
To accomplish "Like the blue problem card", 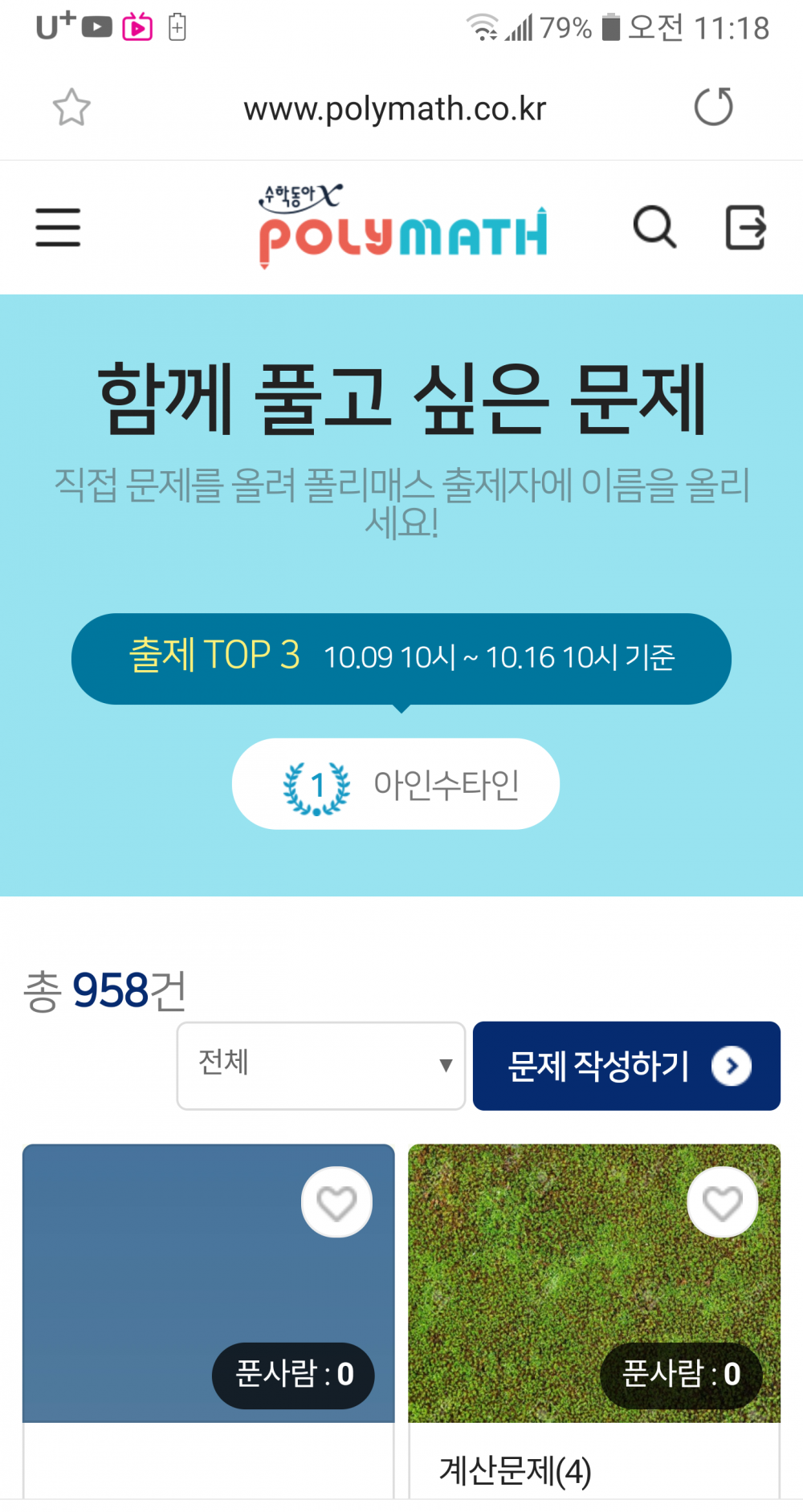I will point(336,1202).
